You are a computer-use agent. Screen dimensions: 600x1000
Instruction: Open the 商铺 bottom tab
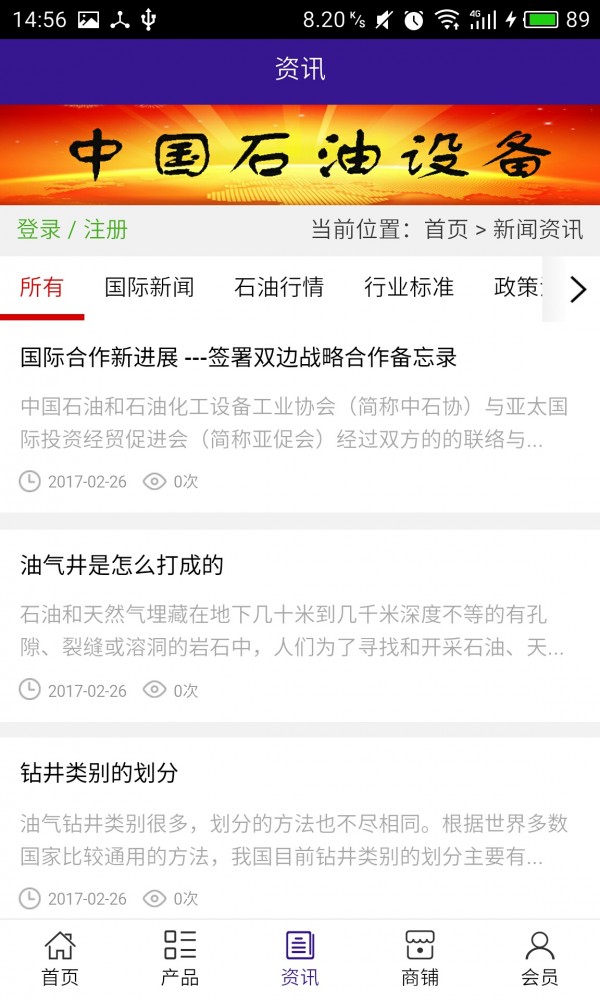tap(420, 959)
